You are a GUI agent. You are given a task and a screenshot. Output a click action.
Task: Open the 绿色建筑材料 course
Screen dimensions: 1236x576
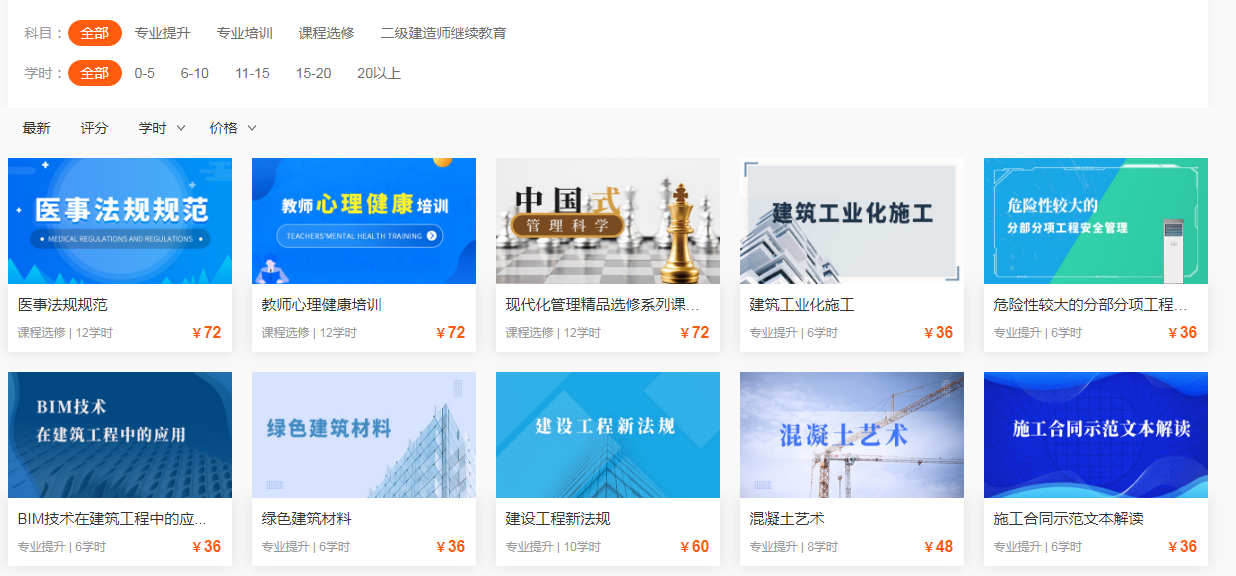363,435
